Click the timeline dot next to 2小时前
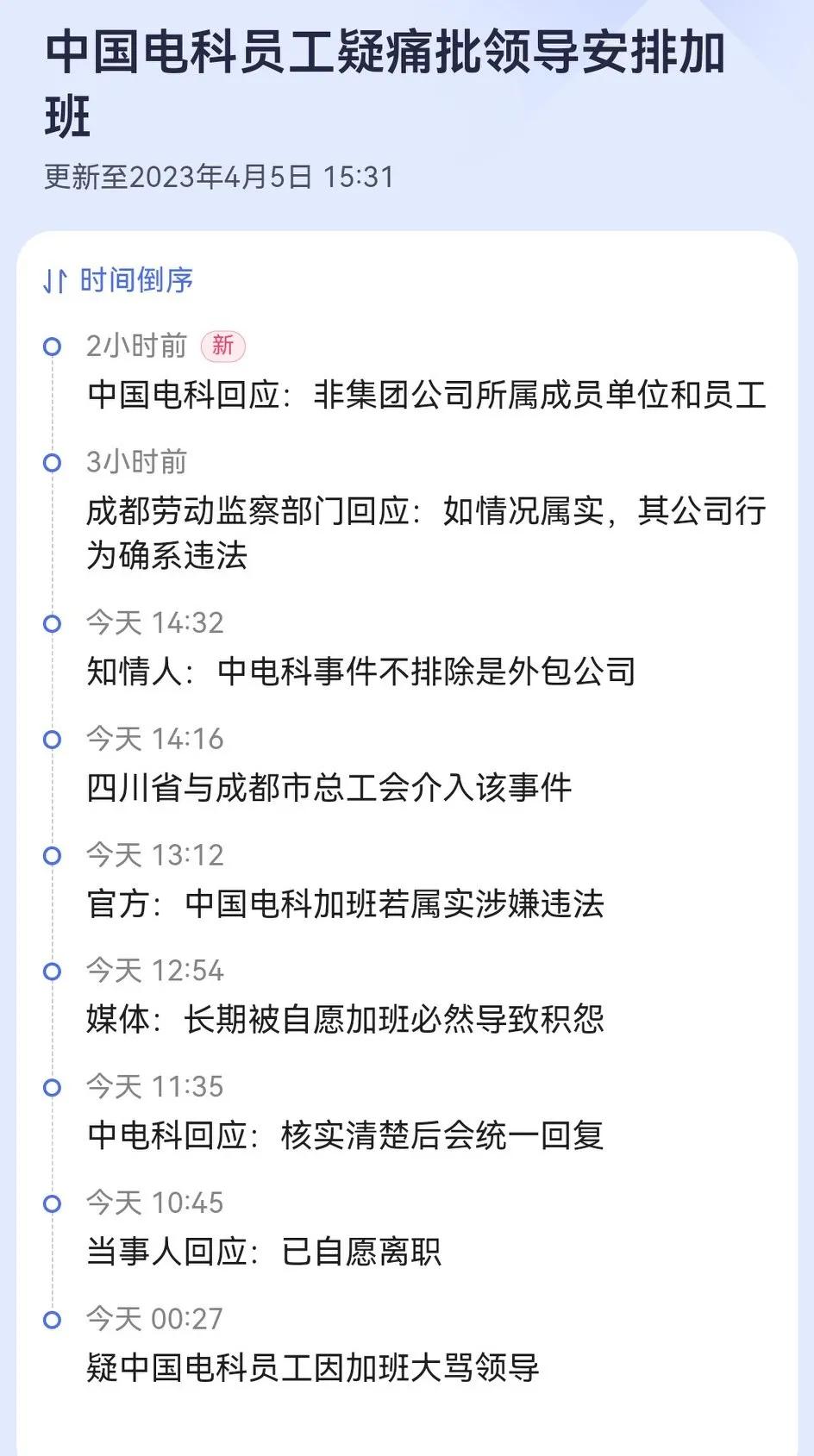The image size is (814, 1456). click(x=52, y=345)
